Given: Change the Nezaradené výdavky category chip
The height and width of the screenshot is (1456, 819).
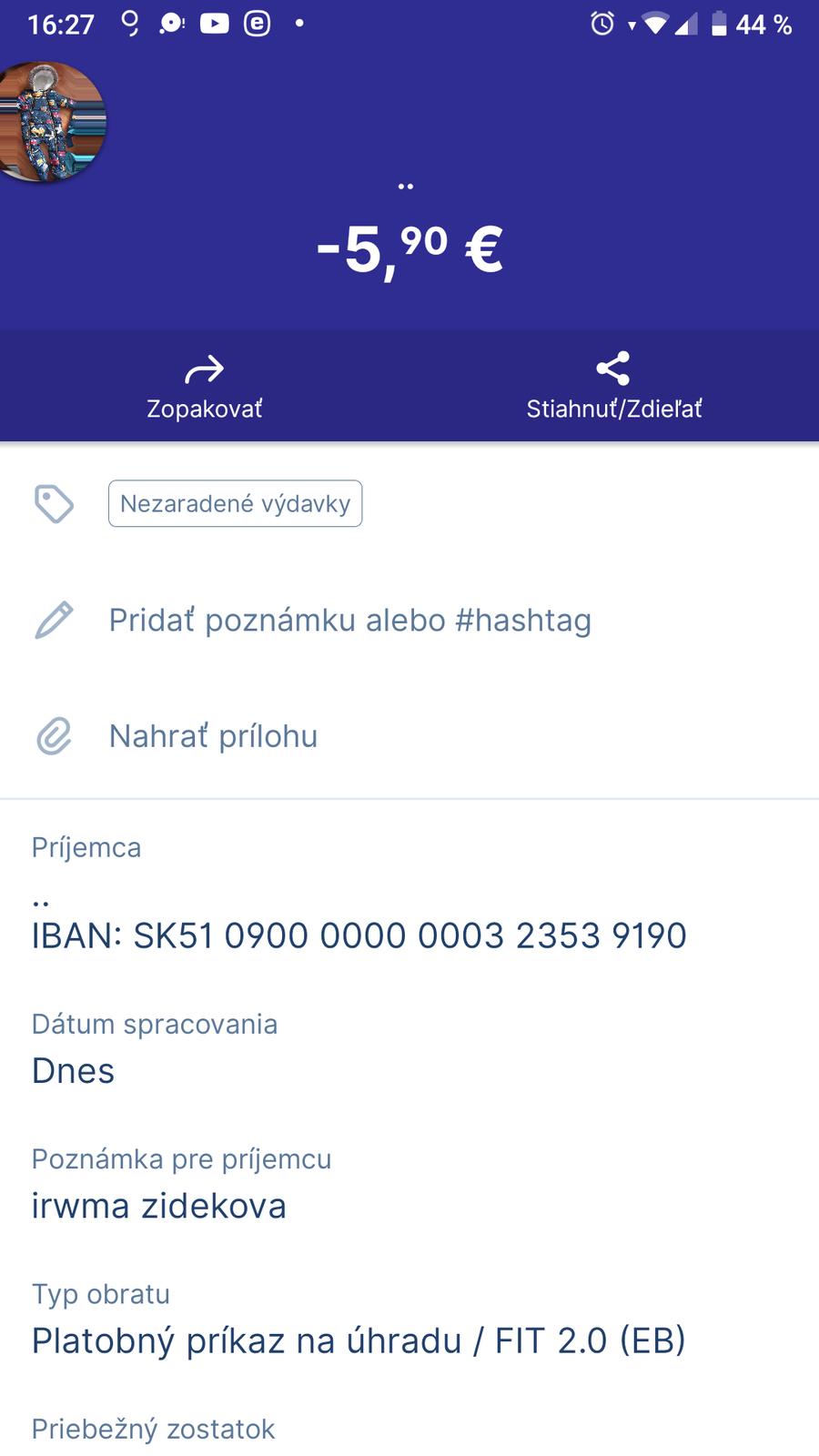Looking at the screenshot, I should click(235, 503).
